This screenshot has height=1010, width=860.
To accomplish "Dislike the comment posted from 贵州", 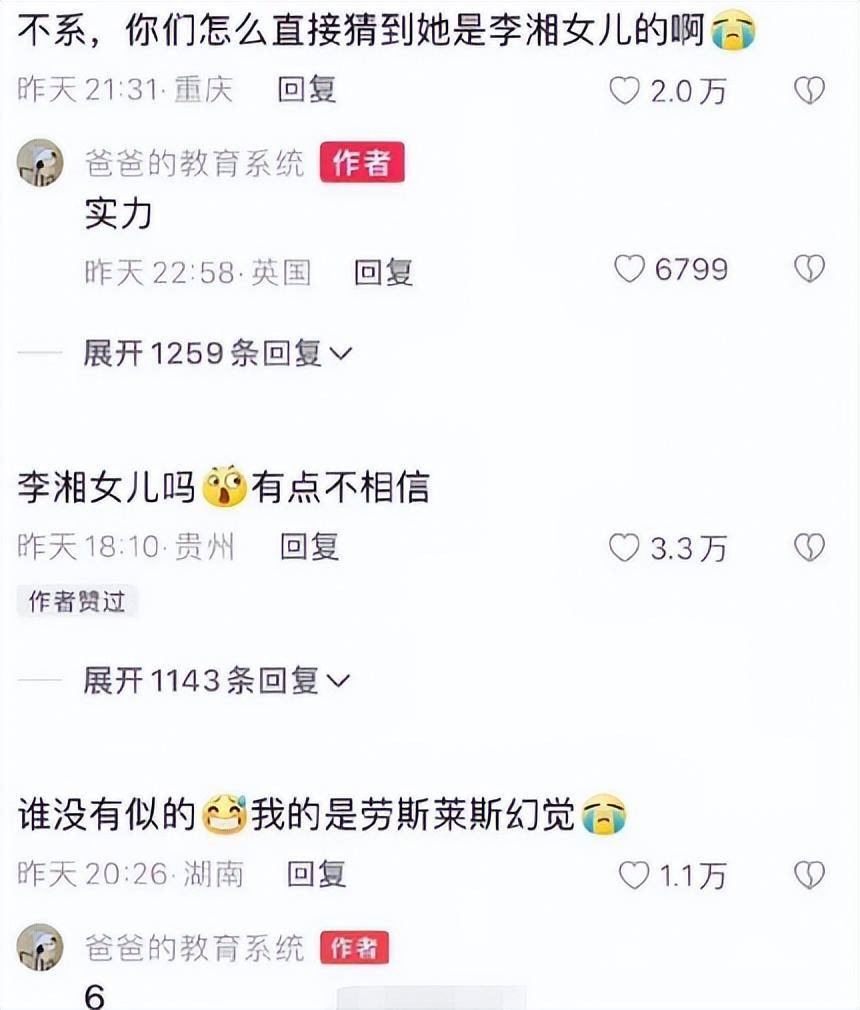I will (809, 547).
